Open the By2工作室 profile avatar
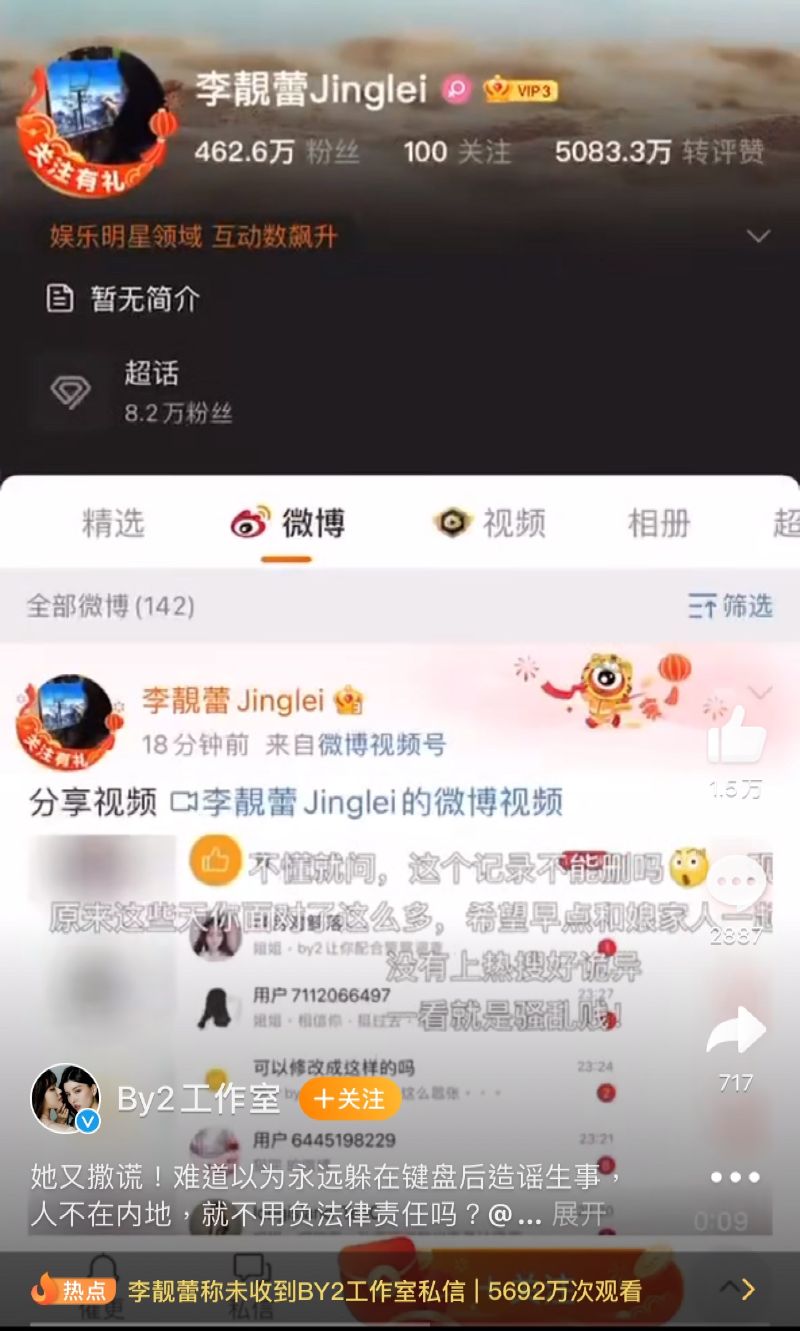The width and height of the screenshot is (800, 1331). (65, 1098)
